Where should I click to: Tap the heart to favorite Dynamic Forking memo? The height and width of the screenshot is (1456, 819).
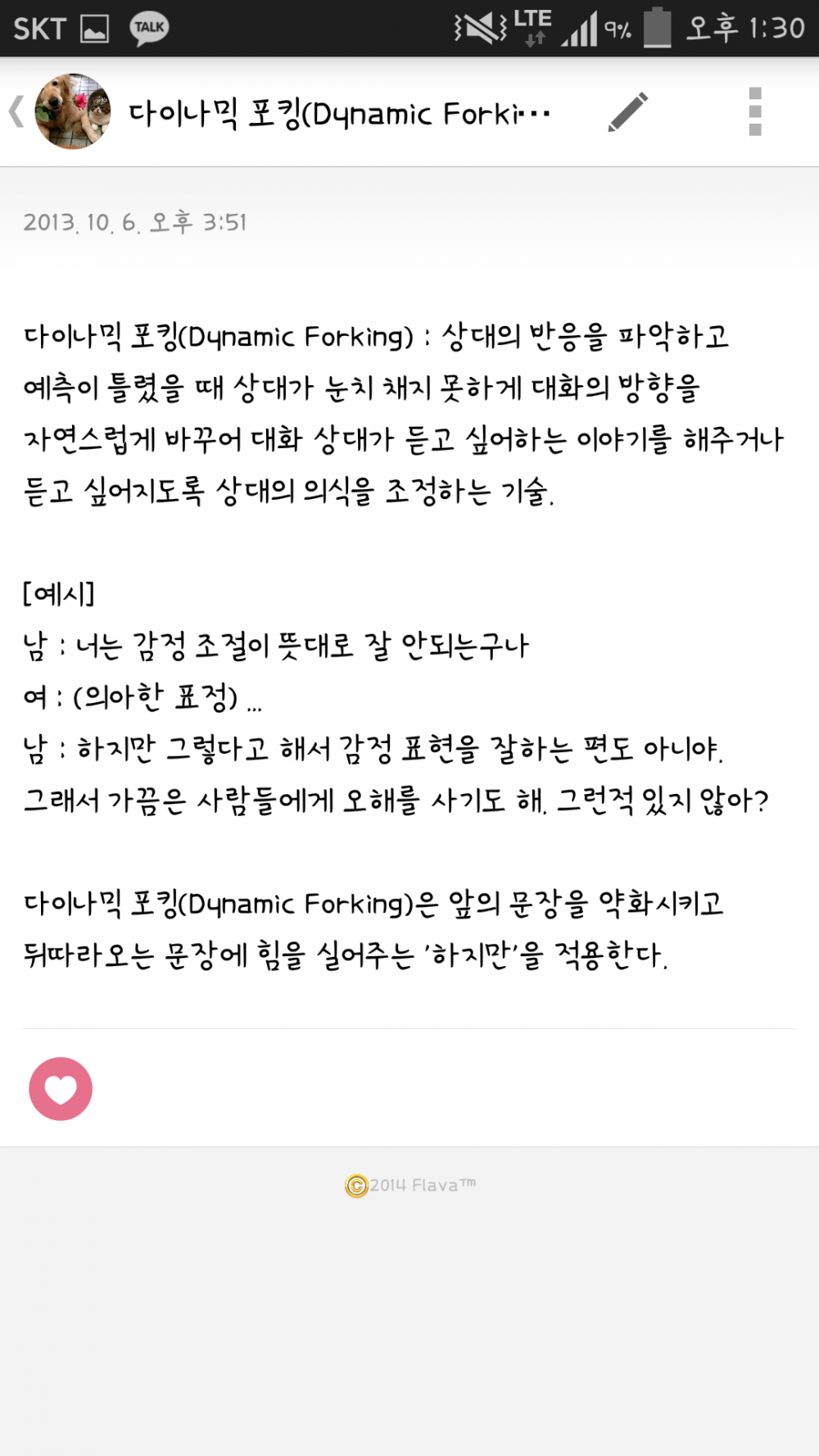(x=61, y=1088)
